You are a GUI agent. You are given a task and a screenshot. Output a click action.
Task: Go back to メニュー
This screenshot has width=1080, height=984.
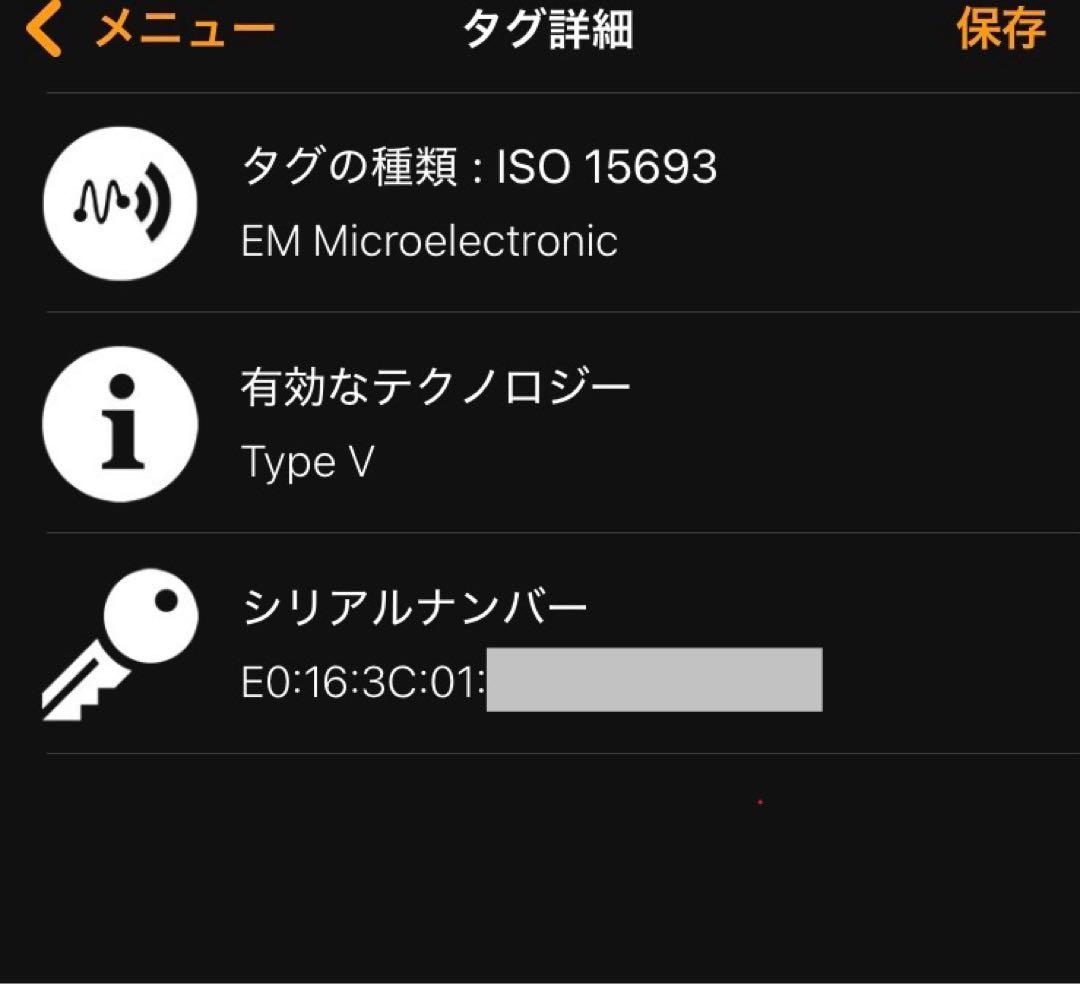pyautogui.click(x=150, y=32)
